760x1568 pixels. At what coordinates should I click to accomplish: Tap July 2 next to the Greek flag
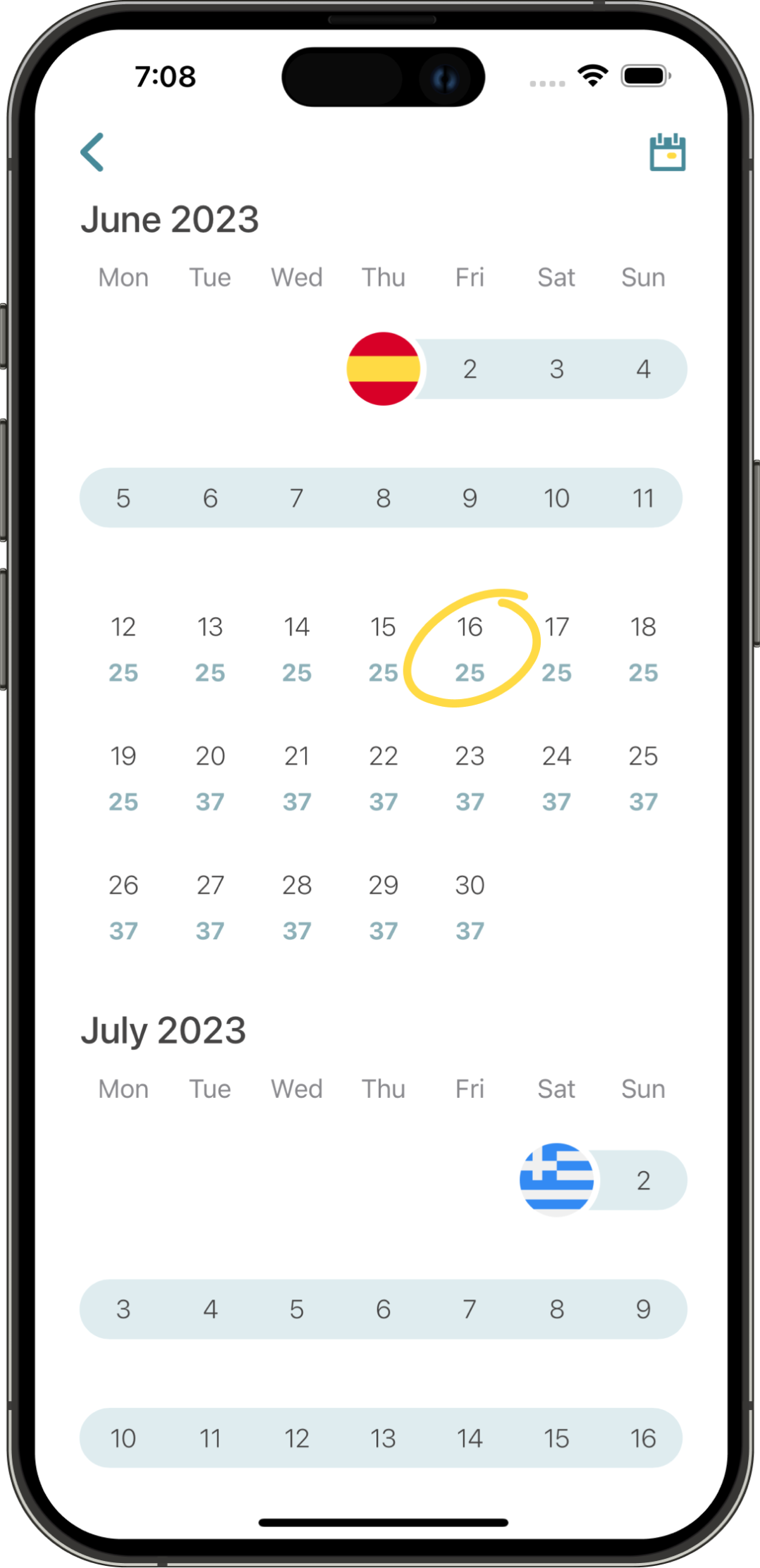(643, 1180)
